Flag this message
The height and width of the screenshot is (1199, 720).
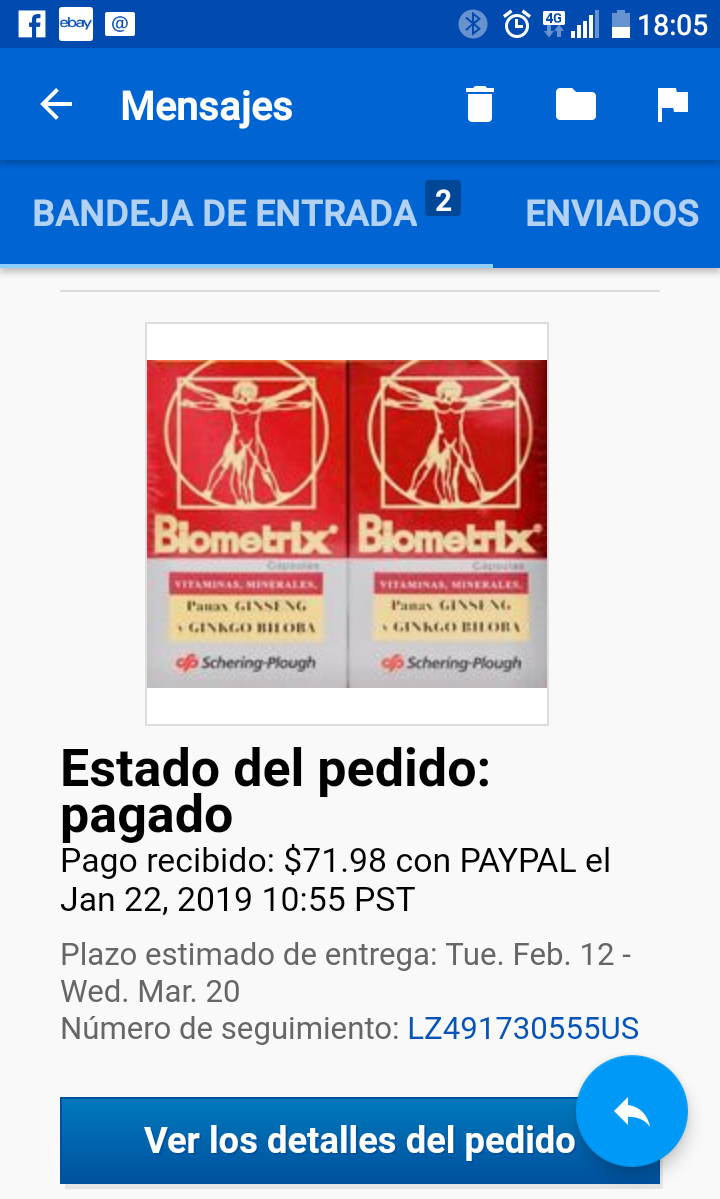pos(672,105)
